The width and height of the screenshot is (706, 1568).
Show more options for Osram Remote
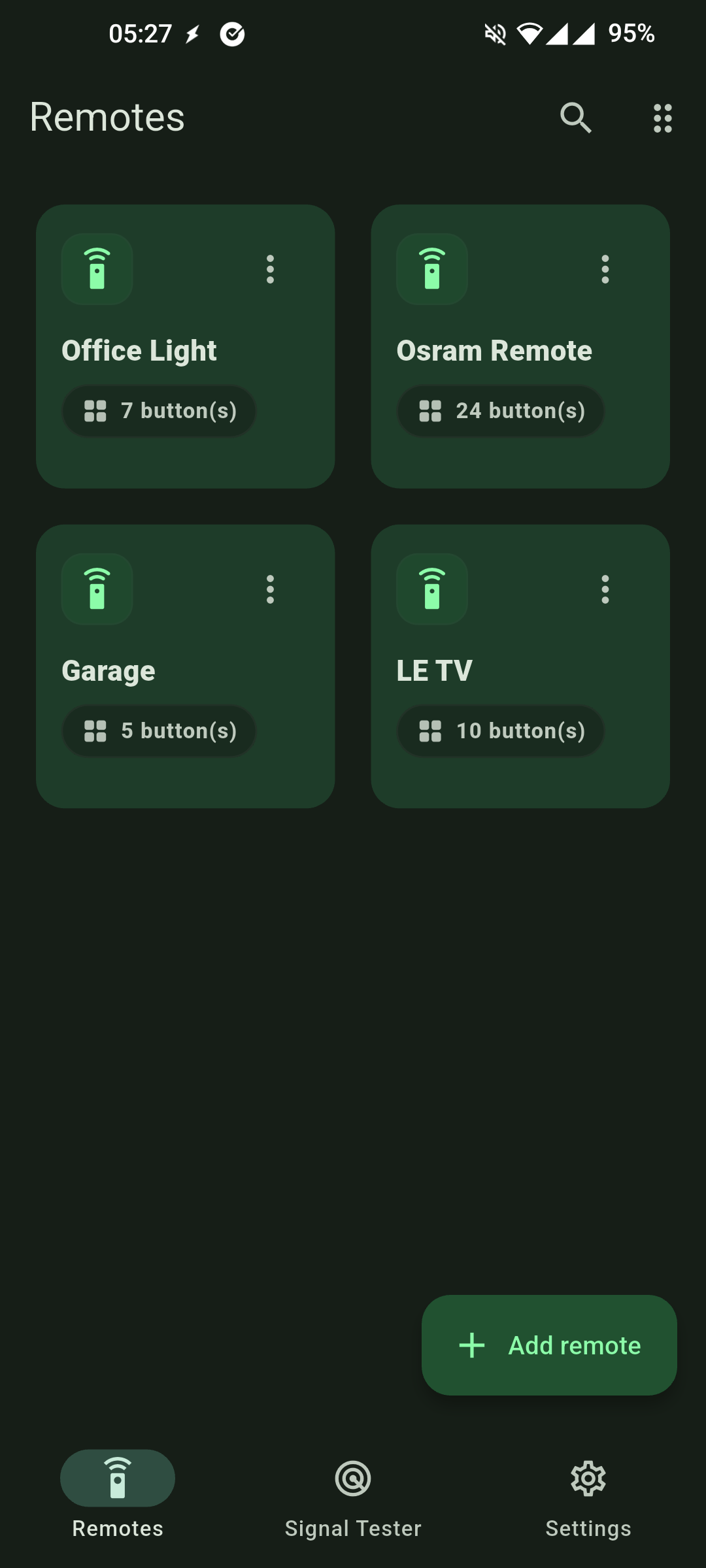tap(605, 269)
